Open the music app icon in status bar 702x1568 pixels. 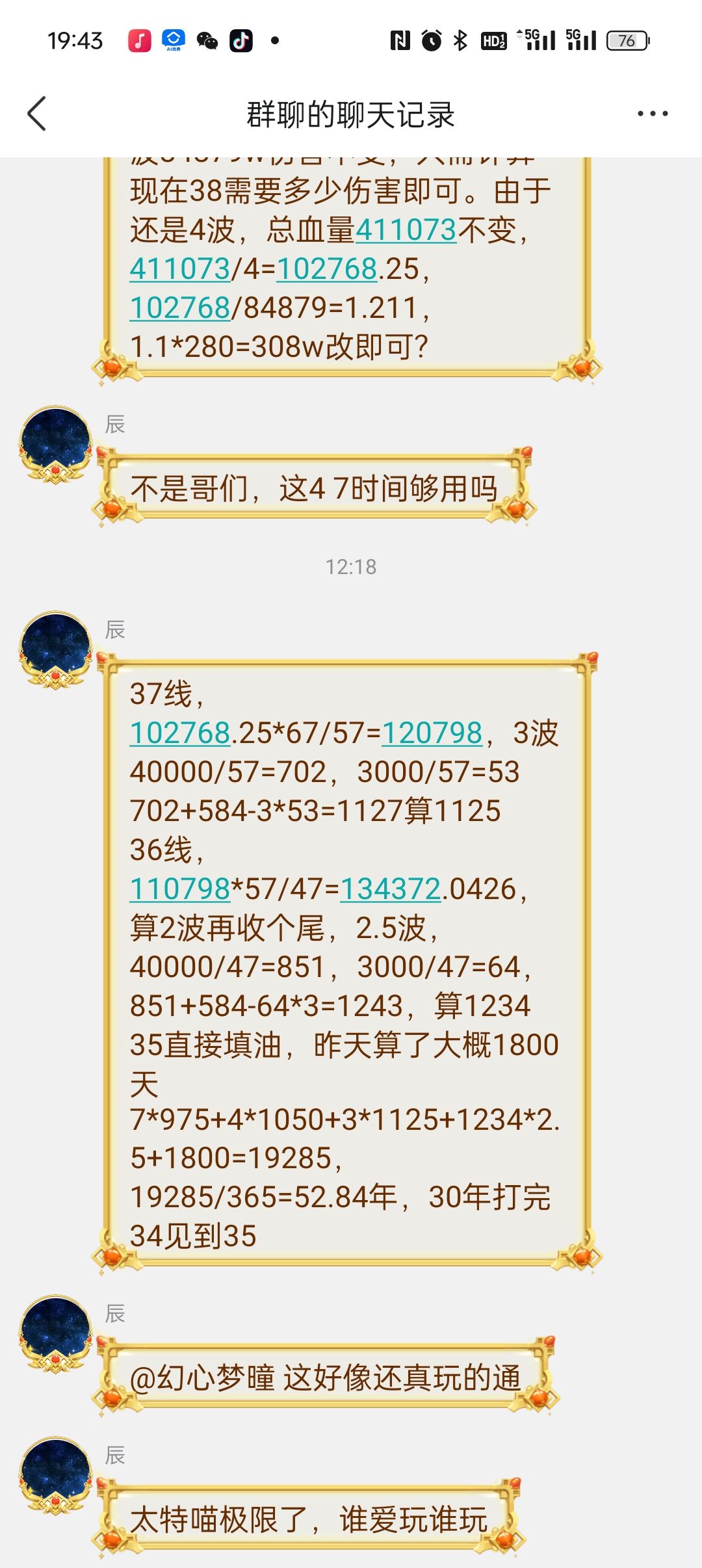pyautogui.click(x=140, y=40)
